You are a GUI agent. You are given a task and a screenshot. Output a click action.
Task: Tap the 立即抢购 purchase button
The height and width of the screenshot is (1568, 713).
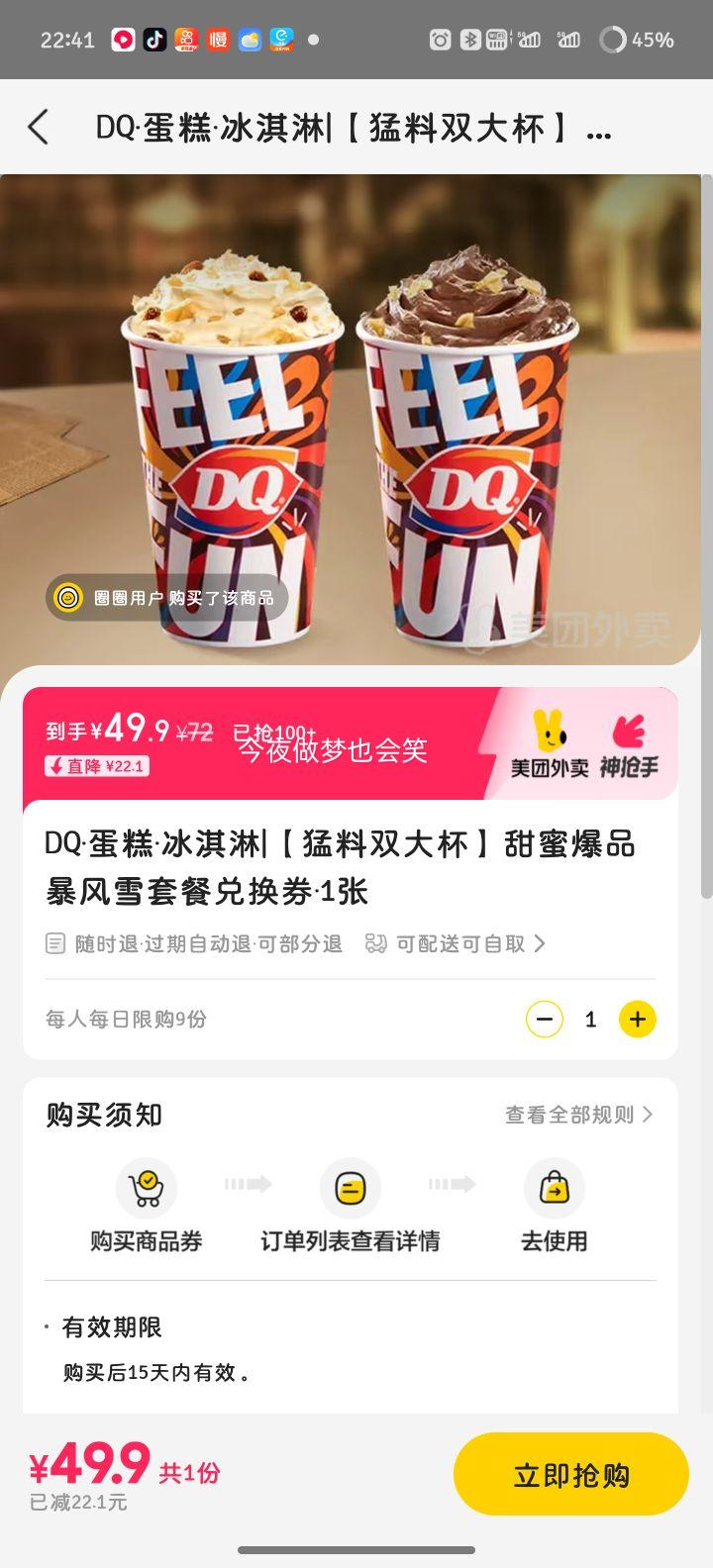coord(570,1474)
